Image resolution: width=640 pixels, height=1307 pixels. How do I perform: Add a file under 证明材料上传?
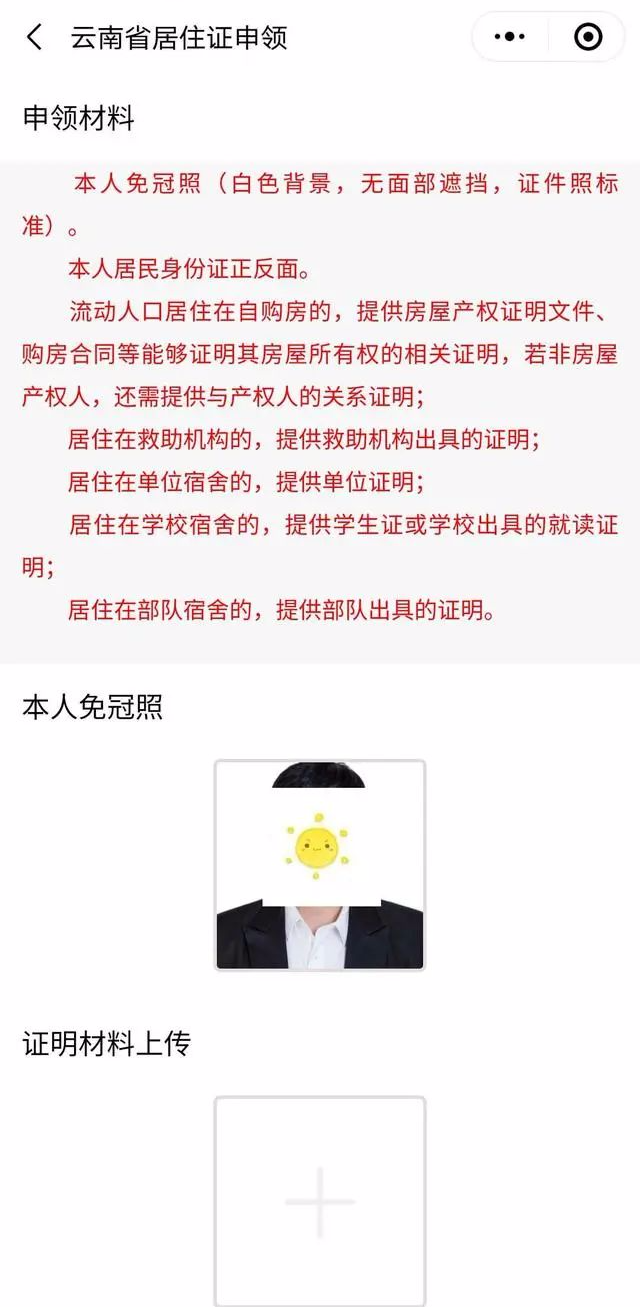[320, 1200]
